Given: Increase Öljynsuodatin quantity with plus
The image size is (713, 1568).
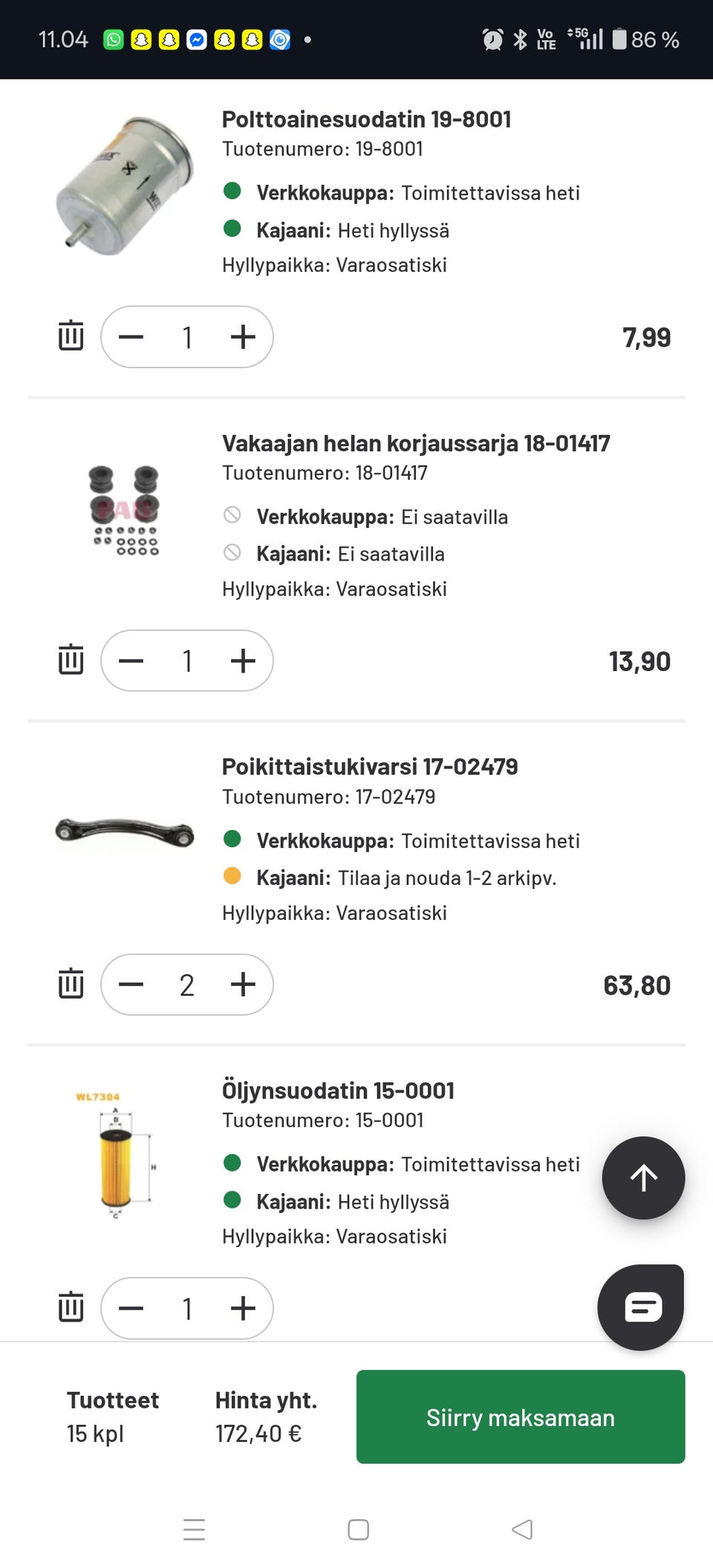Looking at the screenshot, I should pos(242,1308).
